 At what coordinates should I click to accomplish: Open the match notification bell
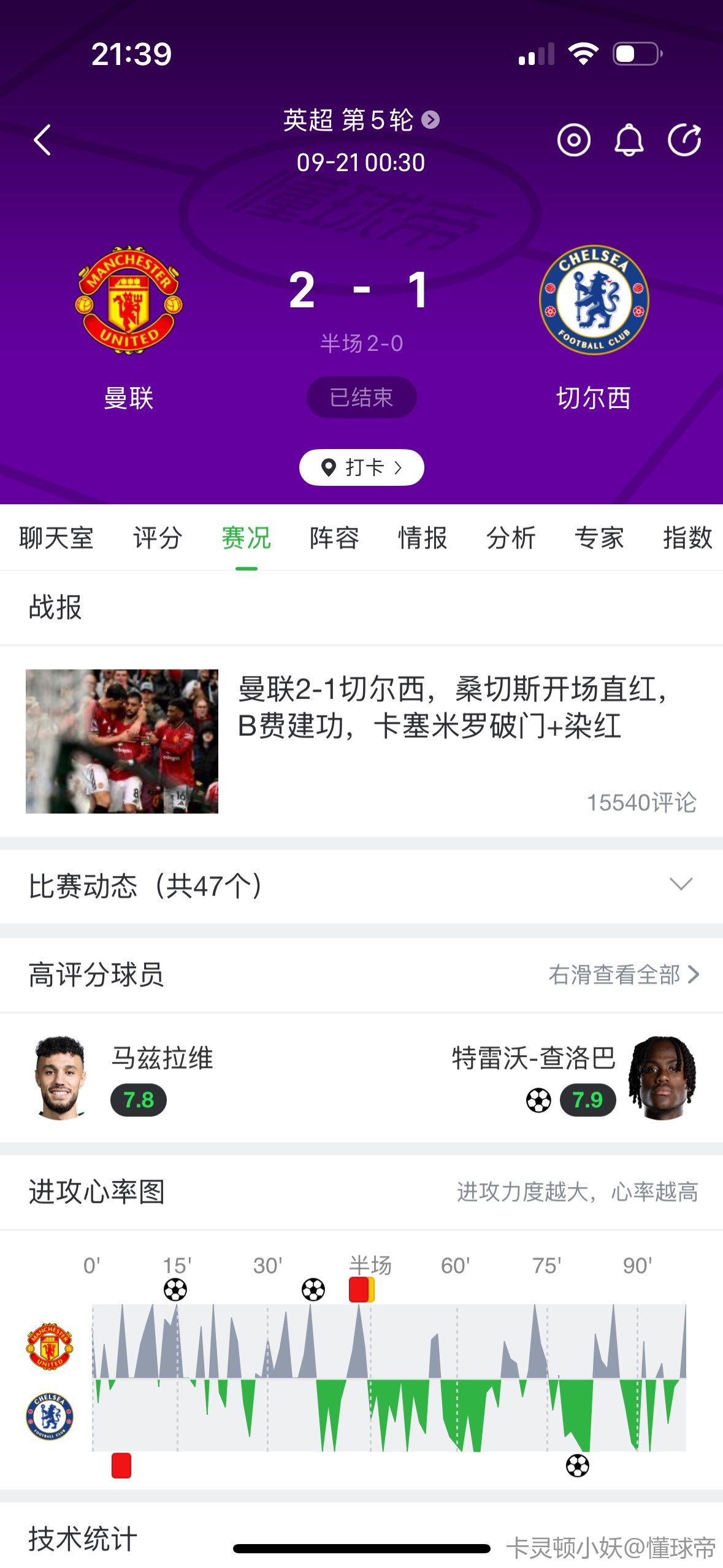[x=629, y=140]
